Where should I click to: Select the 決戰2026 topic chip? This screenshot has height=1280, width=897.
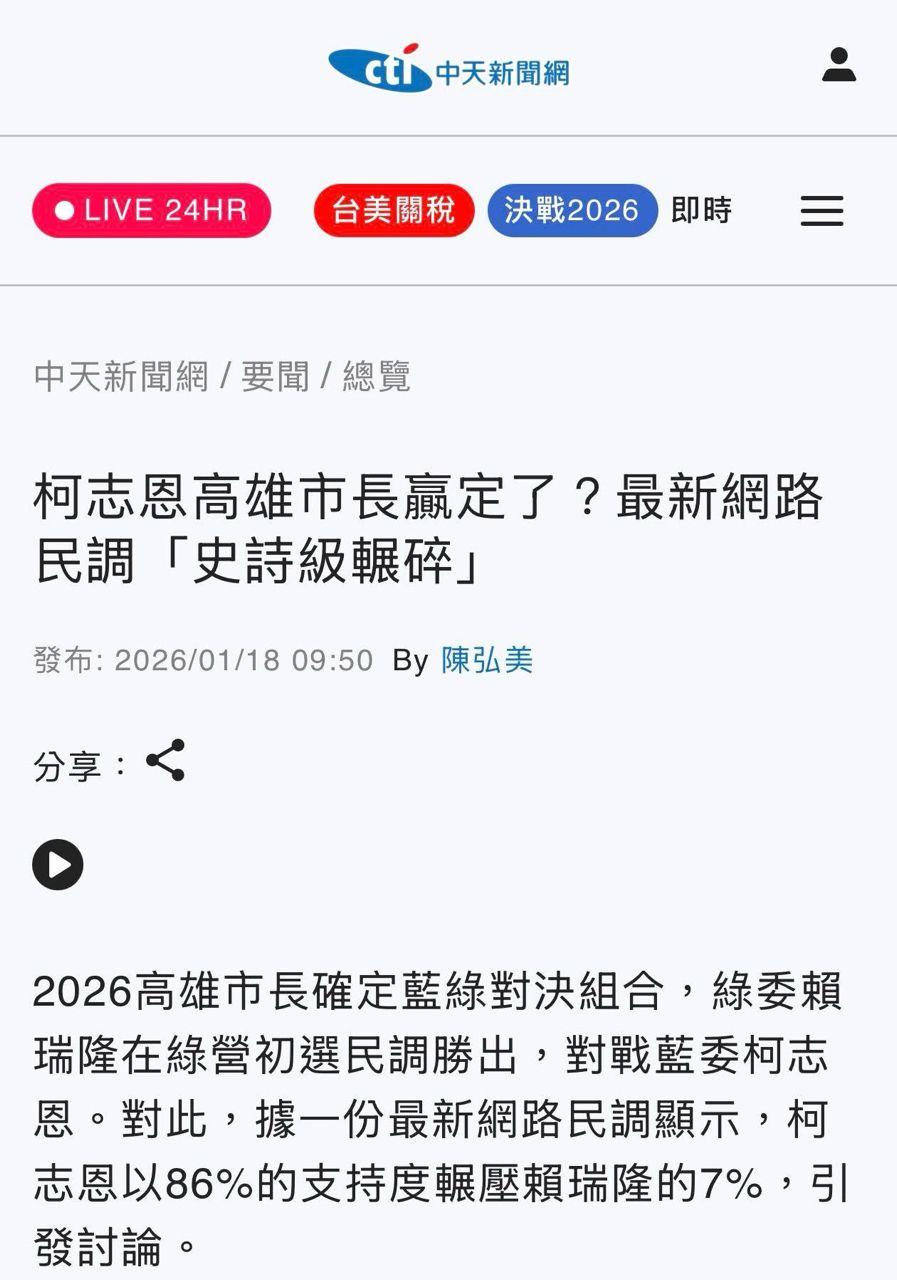571,210
